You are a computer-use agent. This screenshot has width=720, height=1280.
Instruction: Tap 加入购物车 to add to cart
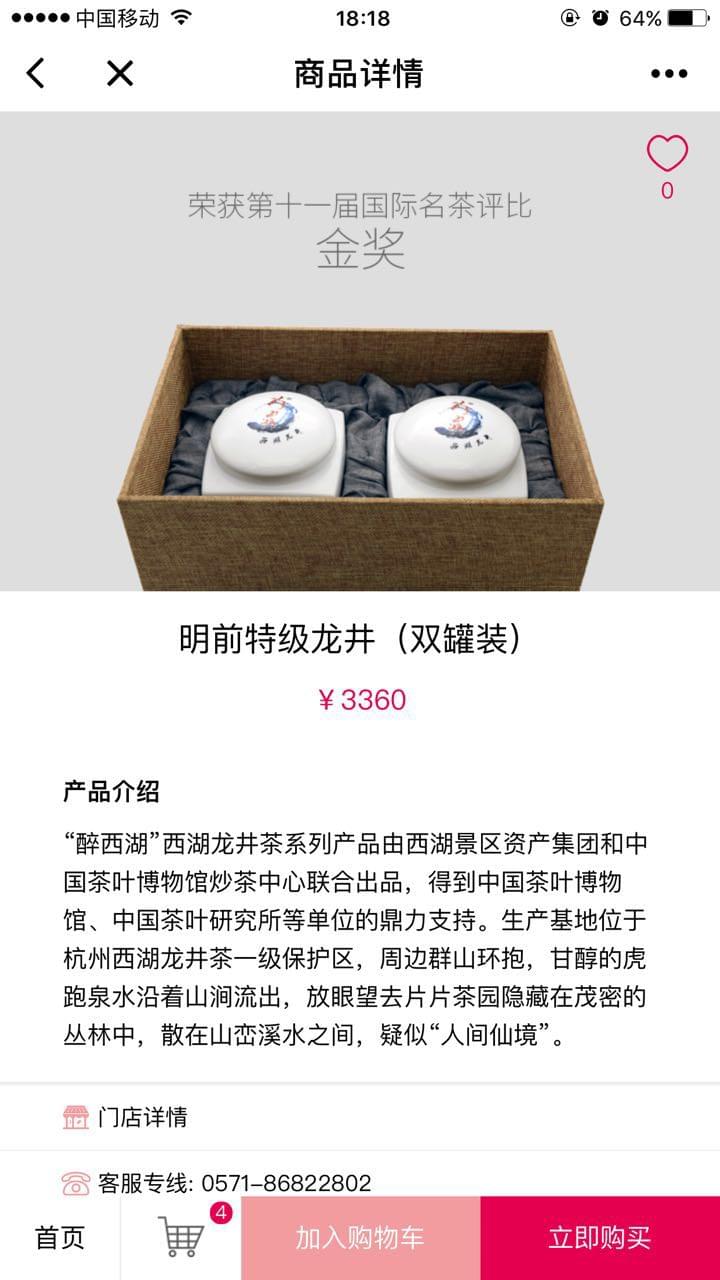(x=360, y=1238)
